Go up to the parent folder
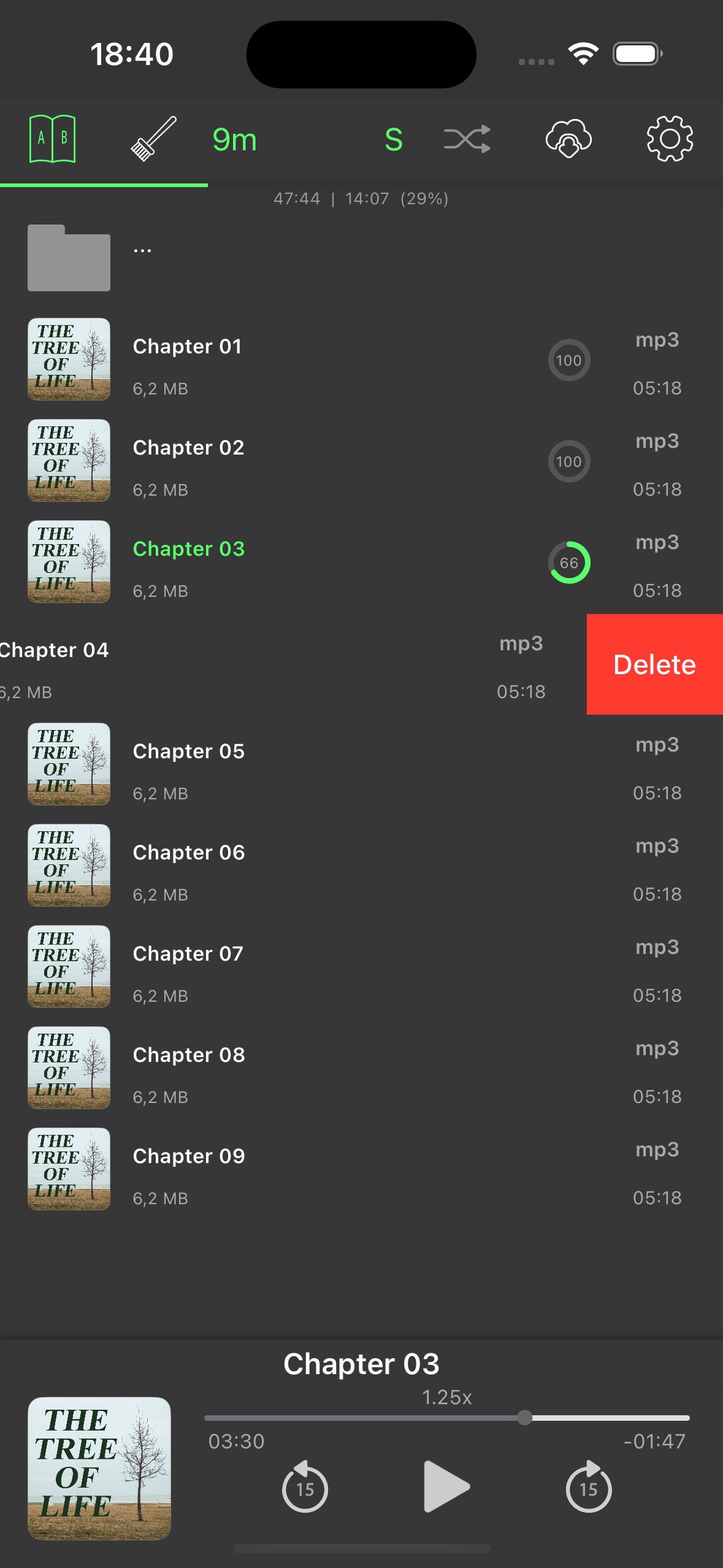This screenshot has width=723, height=1568. coord(361,258)
